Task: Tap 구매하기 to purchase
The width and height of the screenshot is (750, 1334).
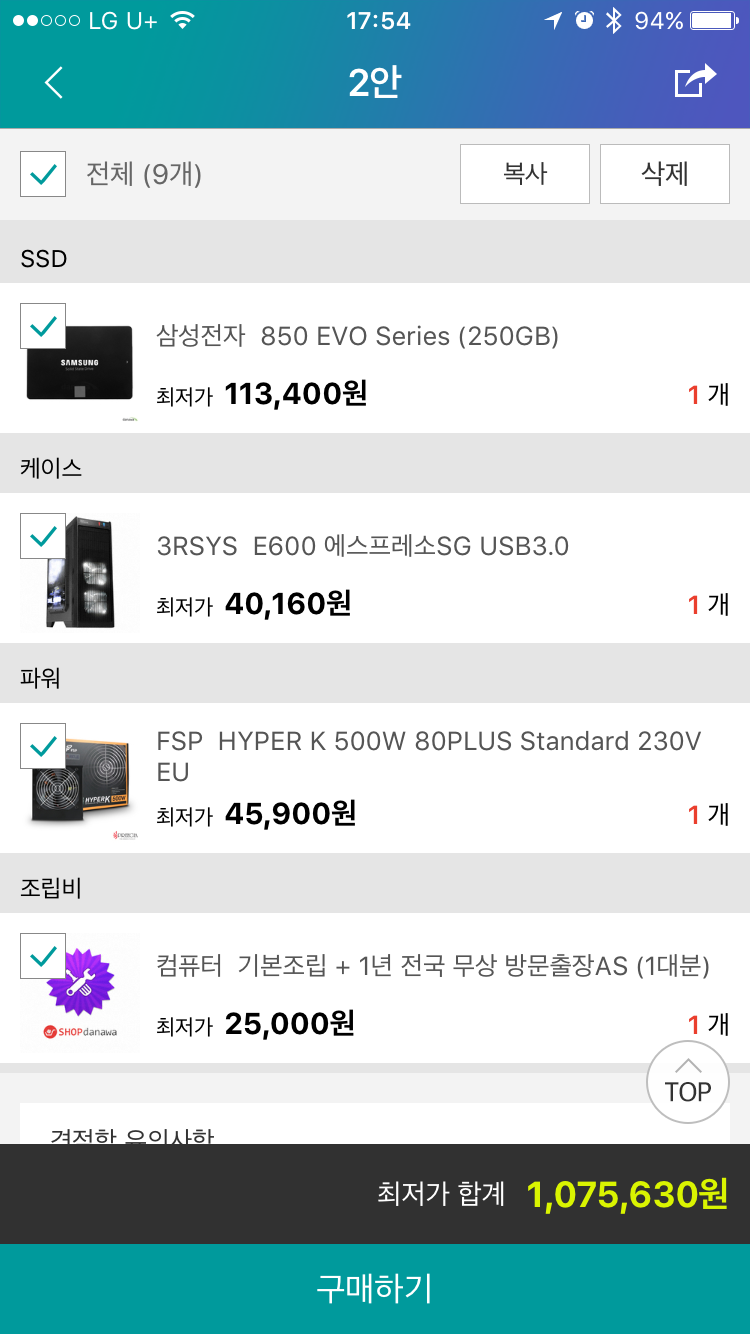Action: pos(375,1289)
